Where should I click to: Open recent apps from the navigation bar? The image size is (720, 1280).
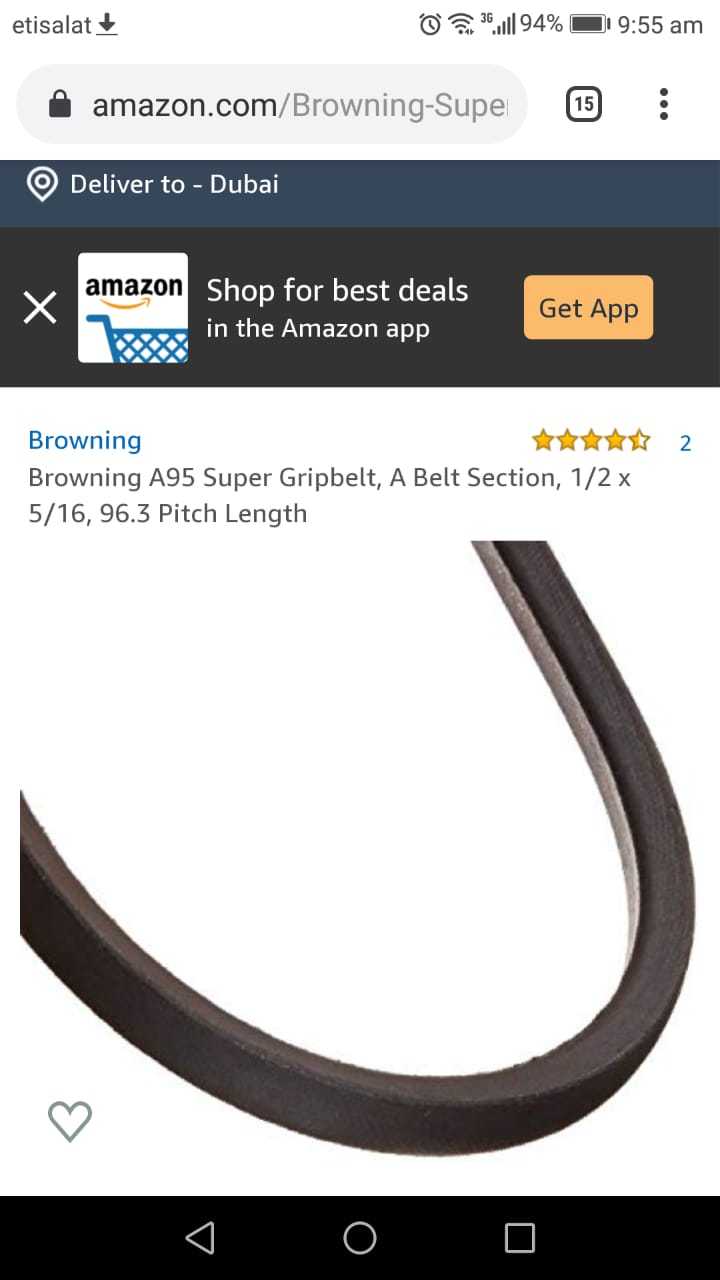point(519,1238)
